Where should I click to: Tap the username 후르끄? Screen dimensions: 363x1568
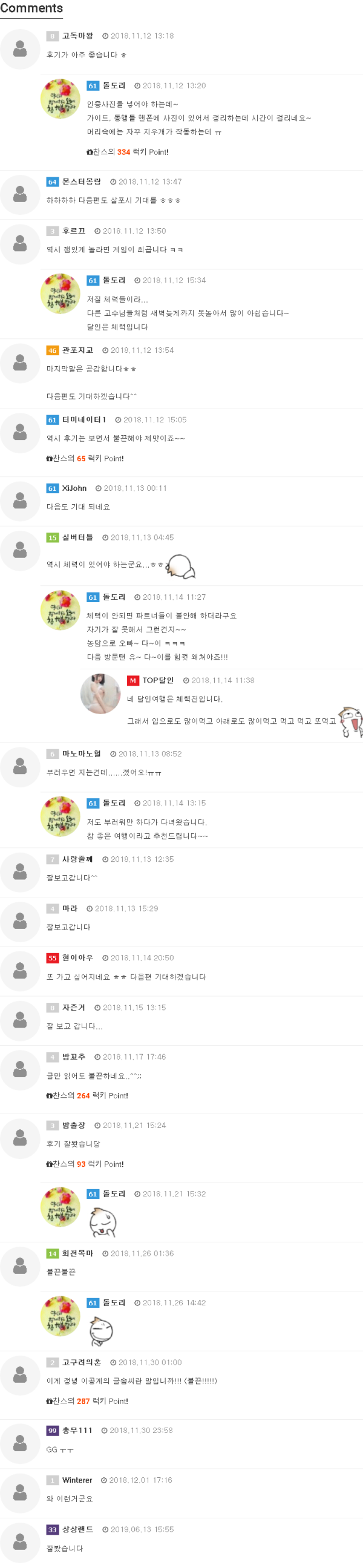tap(74, 231)
